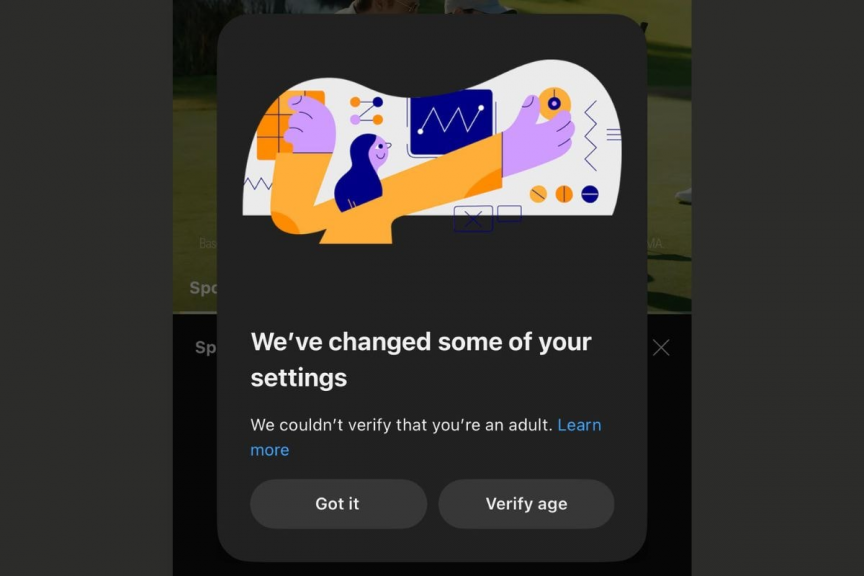Tap the Got it button
Image resolution: width=864 pixels, height=576 pixels.
click(338, 504)
